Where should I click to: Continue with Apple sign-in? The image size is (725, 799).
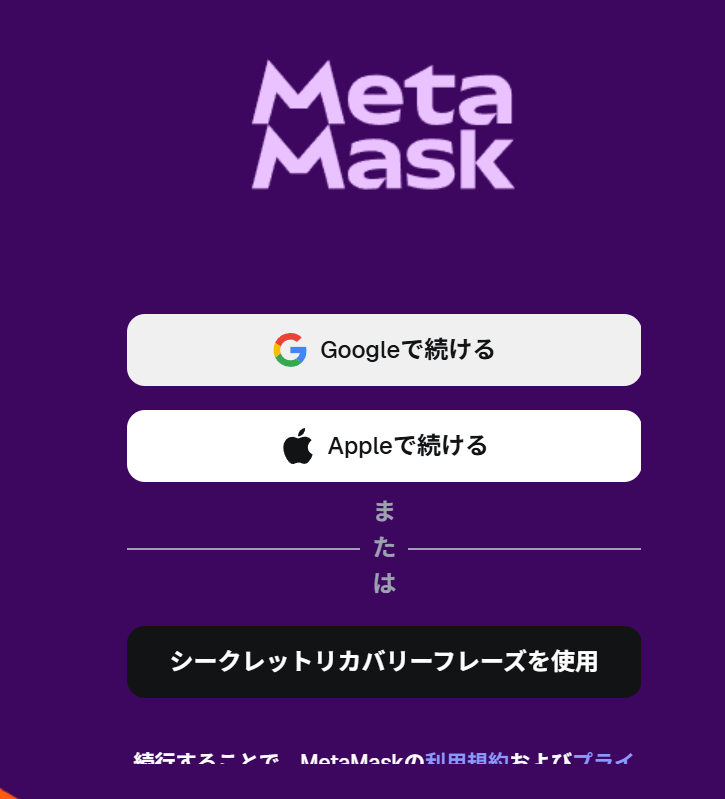pyautogui.click(x=383, y=446)
